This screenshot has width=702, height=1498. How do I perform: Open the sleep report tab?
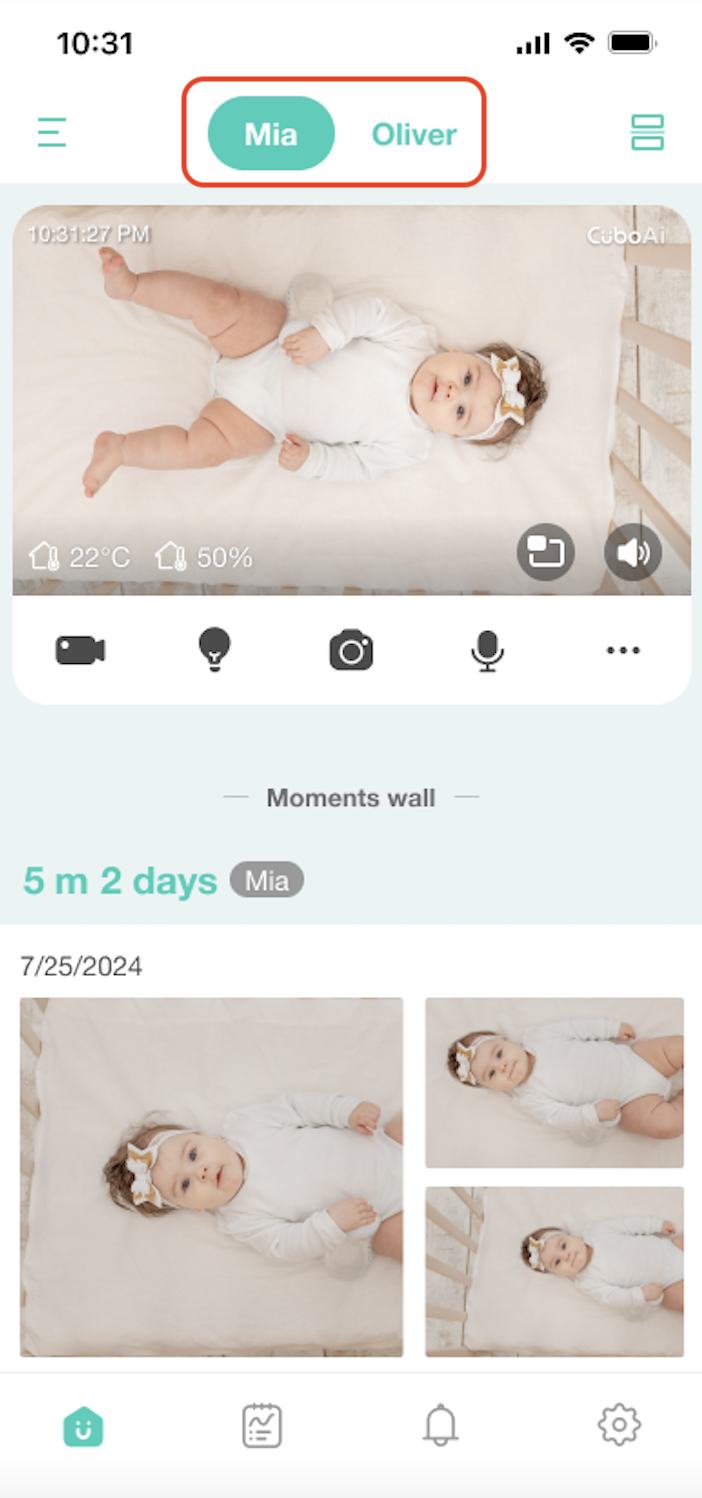pyautogui.click(x=262, y=1426)
